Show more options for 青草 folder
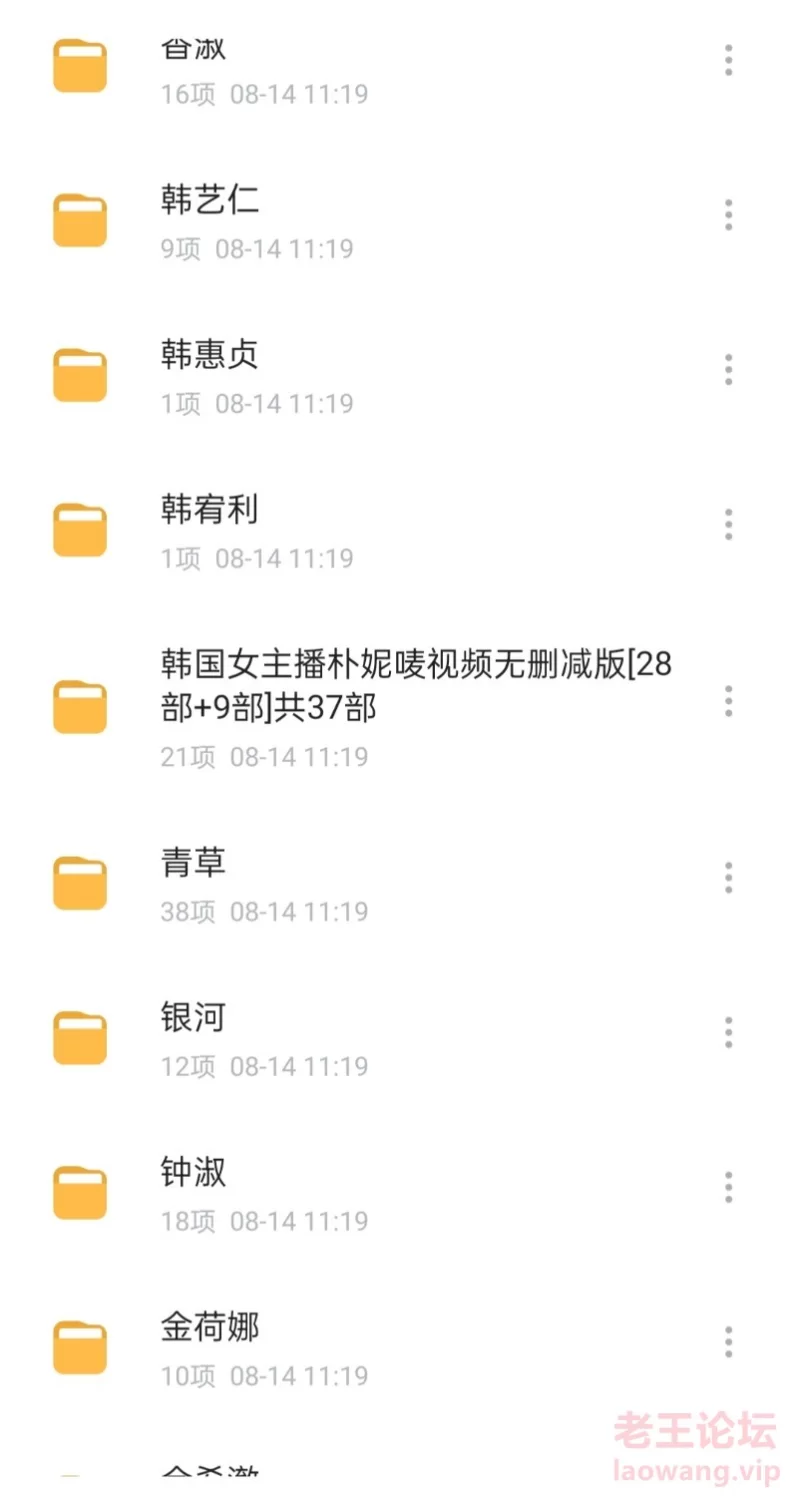Screen dimensions: 800x1496 pos(728,878)
